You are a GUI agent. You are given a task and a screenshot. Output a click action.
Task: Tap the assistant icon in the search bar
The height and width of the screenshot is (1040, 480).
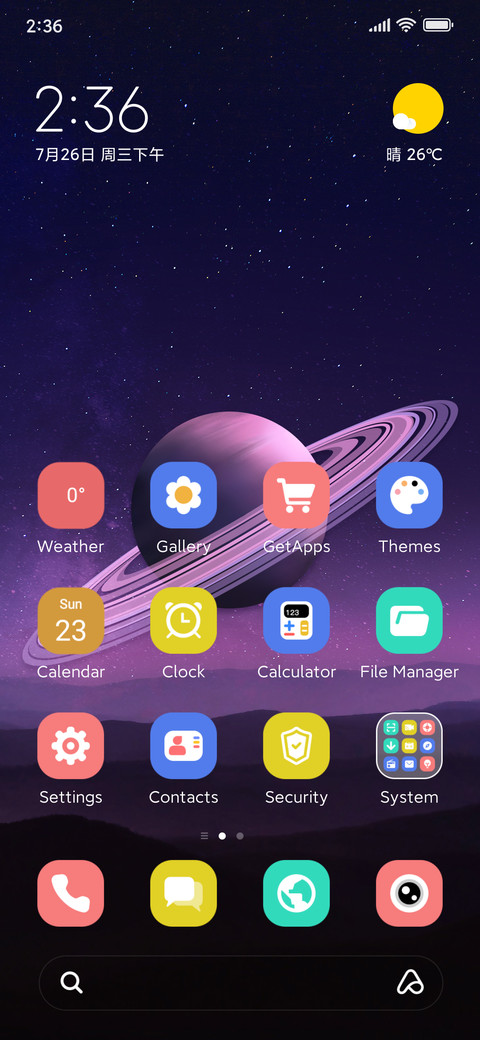410,982
